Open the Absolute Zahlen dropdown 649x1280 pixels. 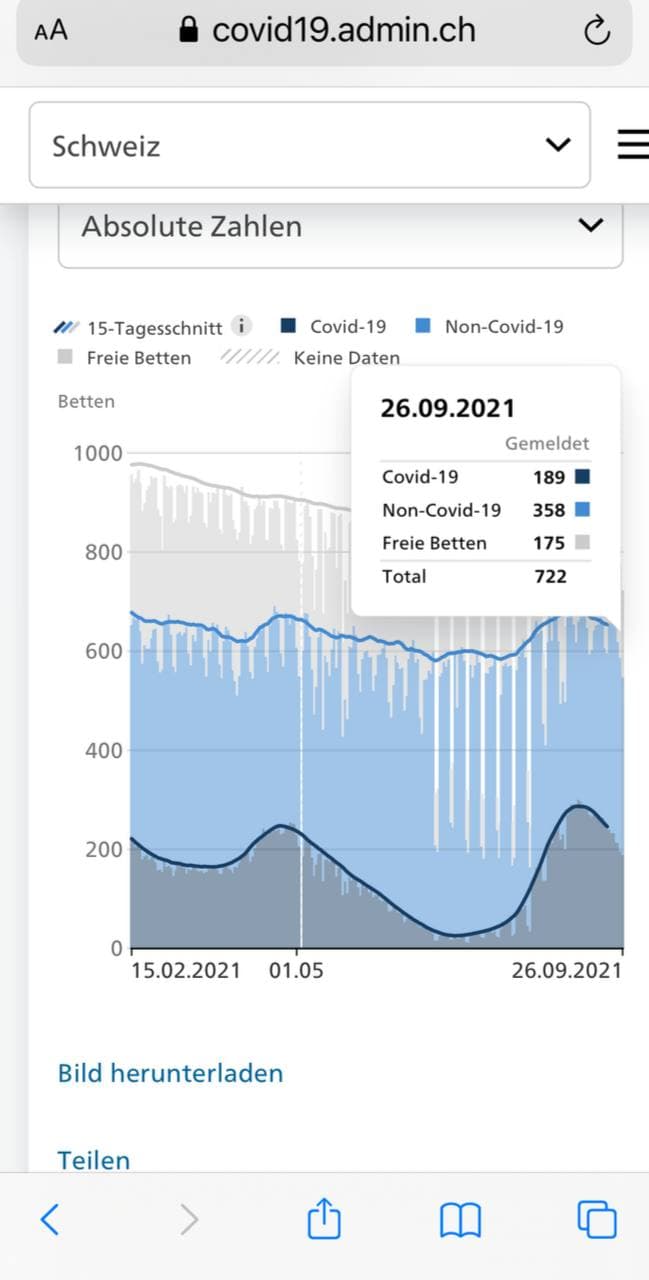(340, 227)
